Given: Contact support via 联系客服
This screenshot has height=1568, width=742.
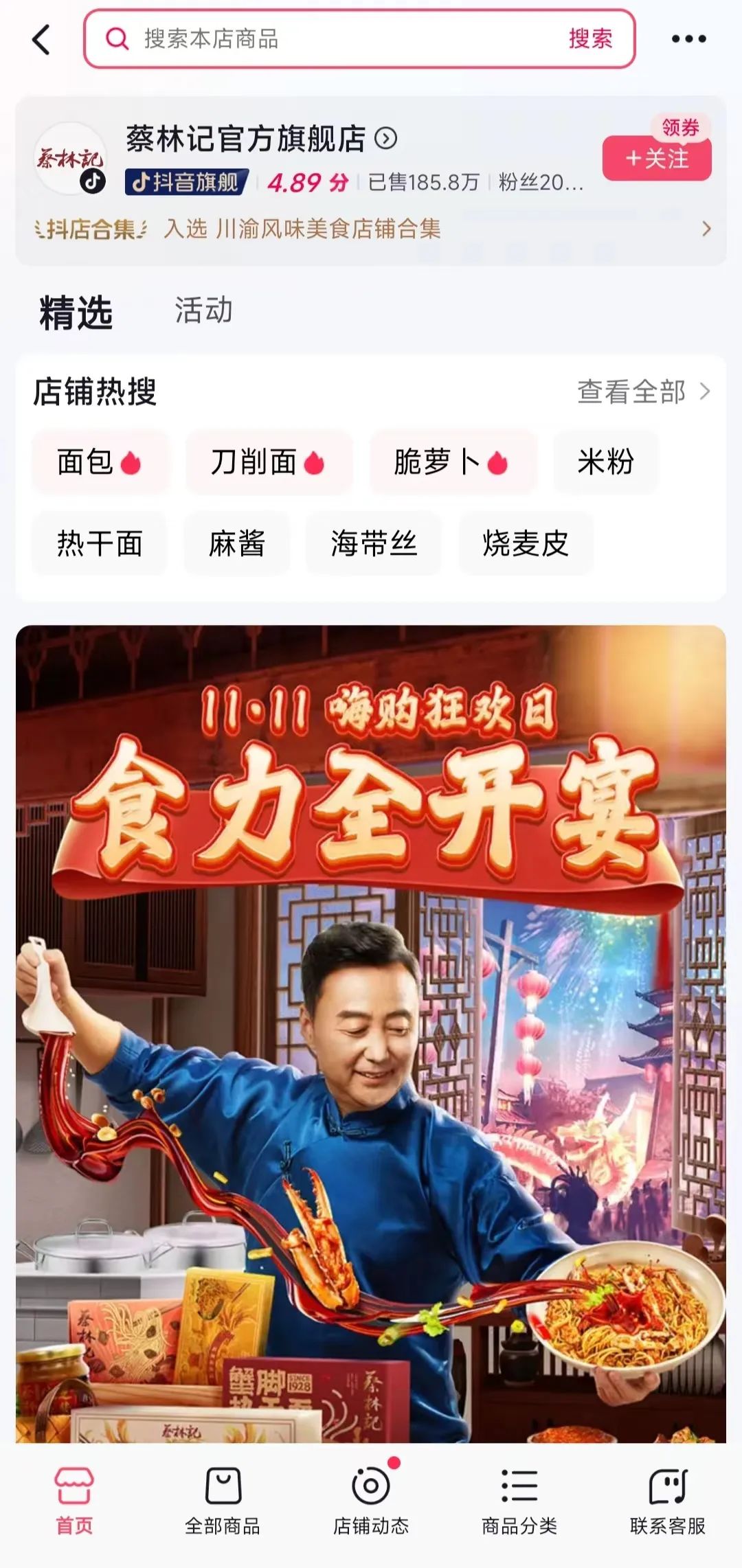Looking at the screenshot, I should point(668,1501).
